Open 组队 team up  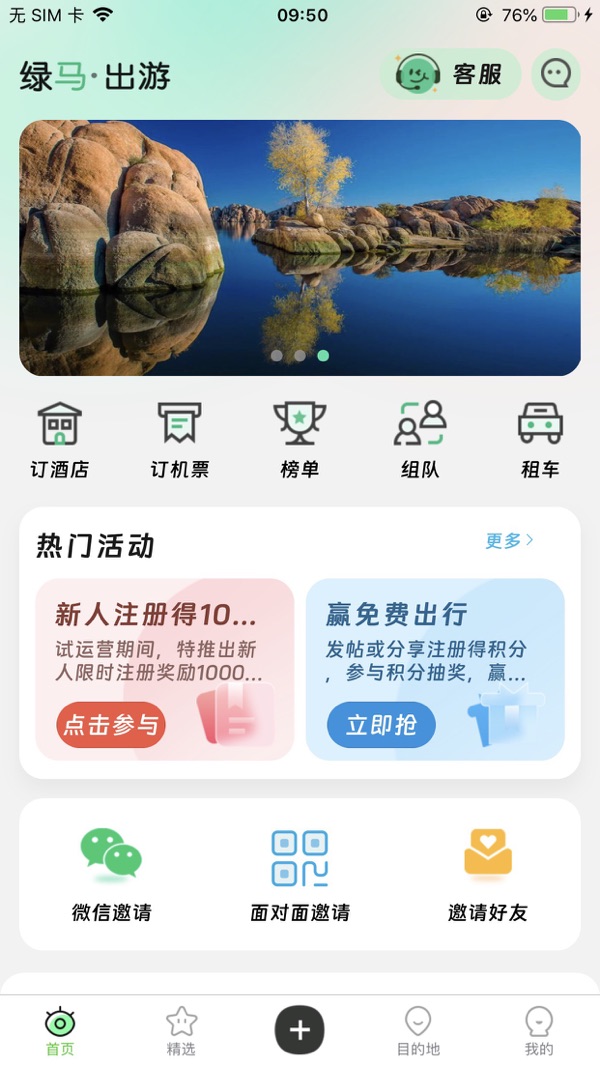(x=420, y=440)
